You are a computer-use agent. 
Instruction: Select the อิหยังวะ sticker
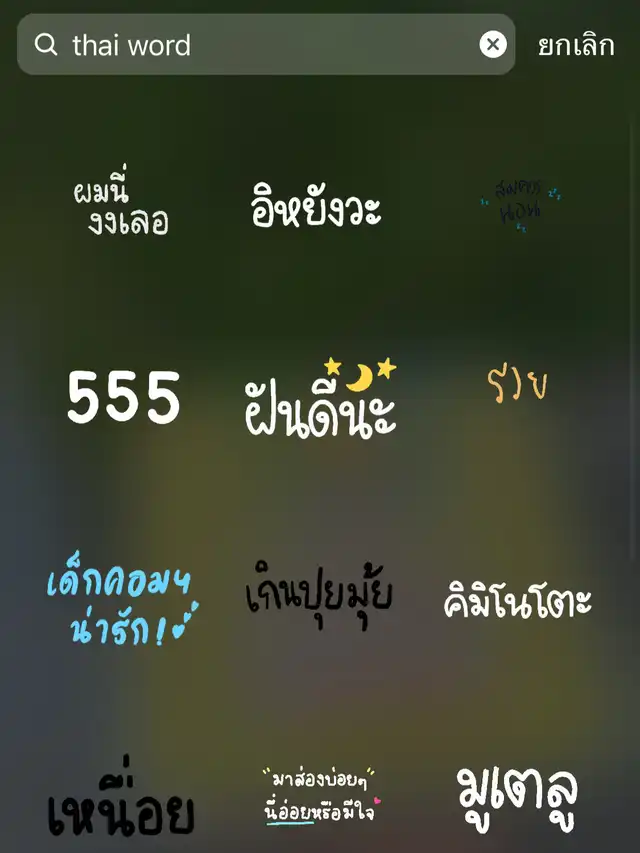(316, 211)
